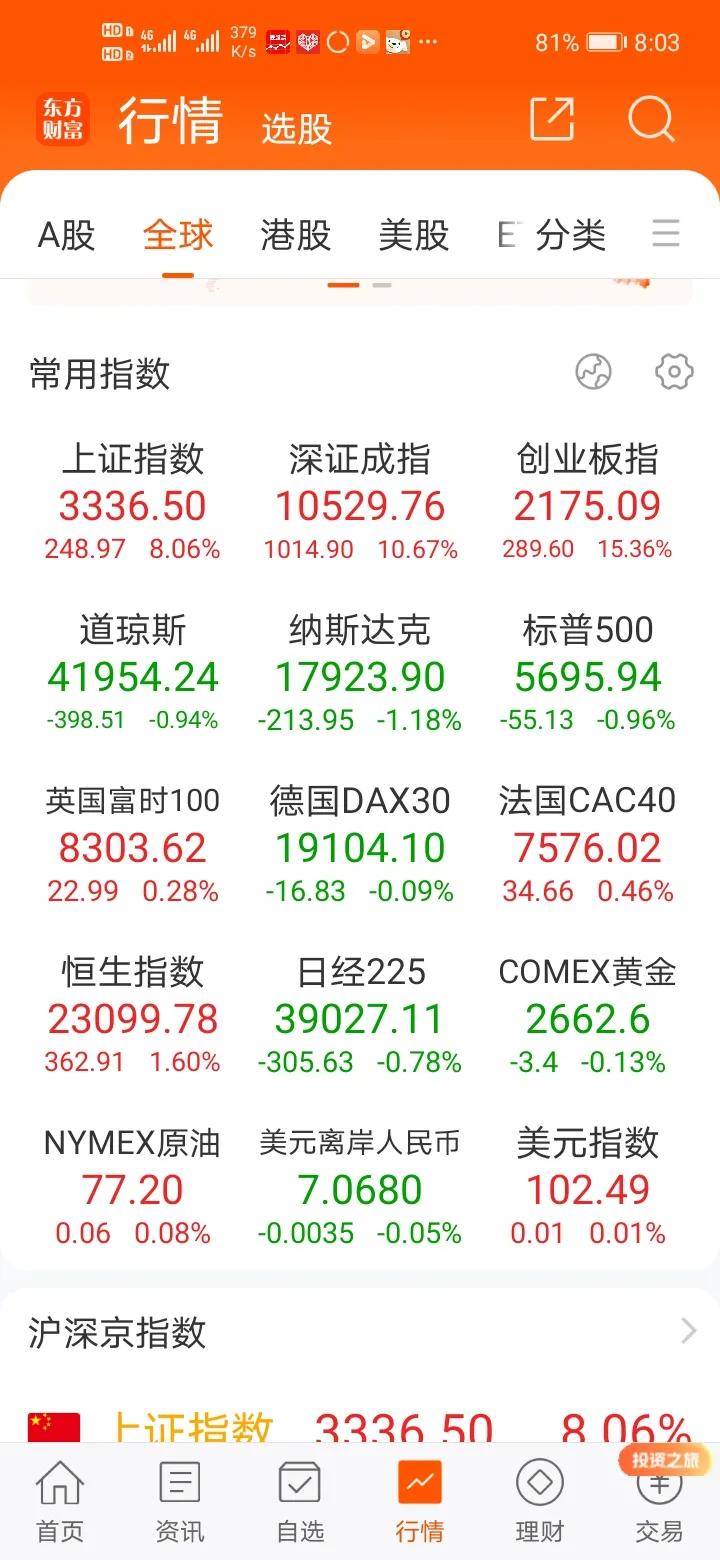The height and width of the screenshot is (1560, 720).
Task: Switch to the 选股 section
Action: click(x=296, y=129)
